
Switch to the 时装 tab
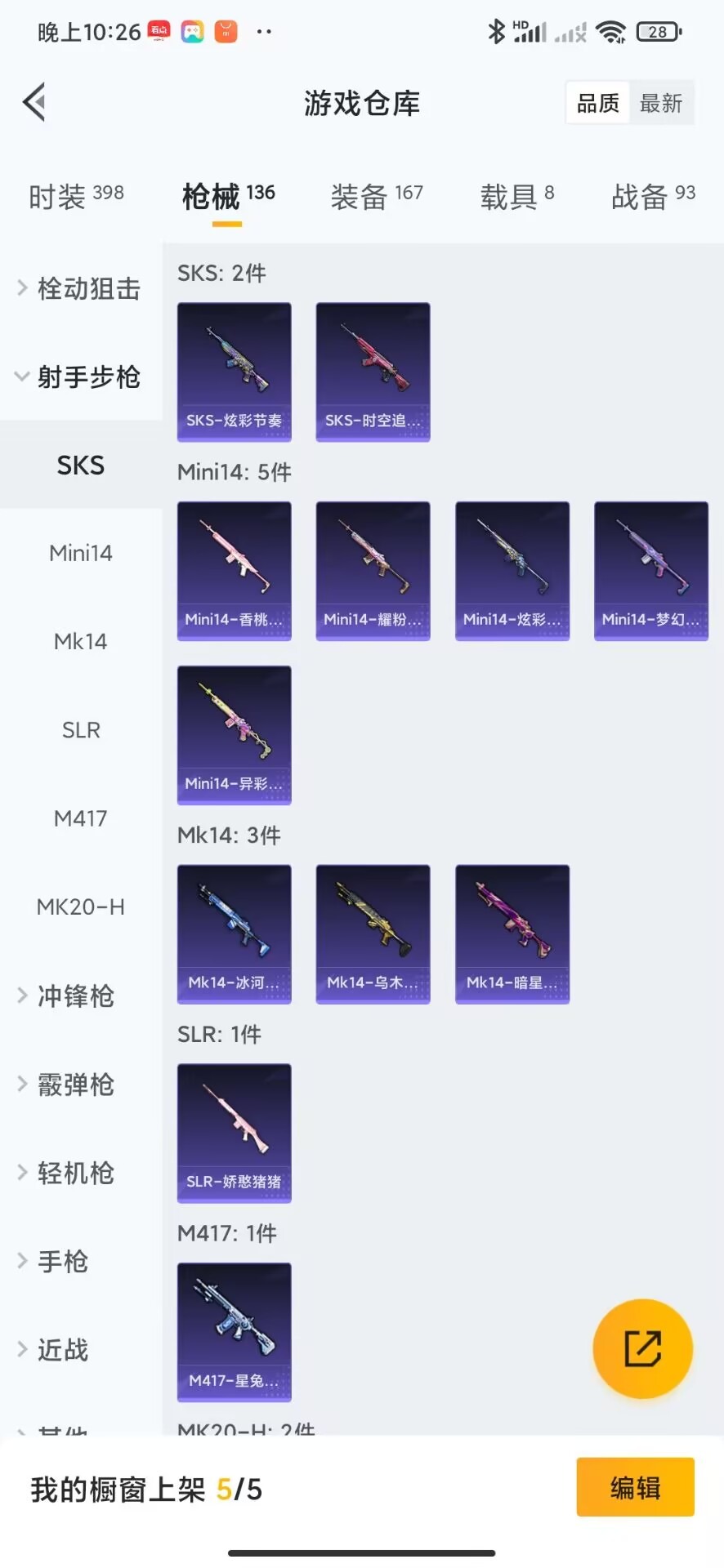pyautogui.click(x=76, y=196)
